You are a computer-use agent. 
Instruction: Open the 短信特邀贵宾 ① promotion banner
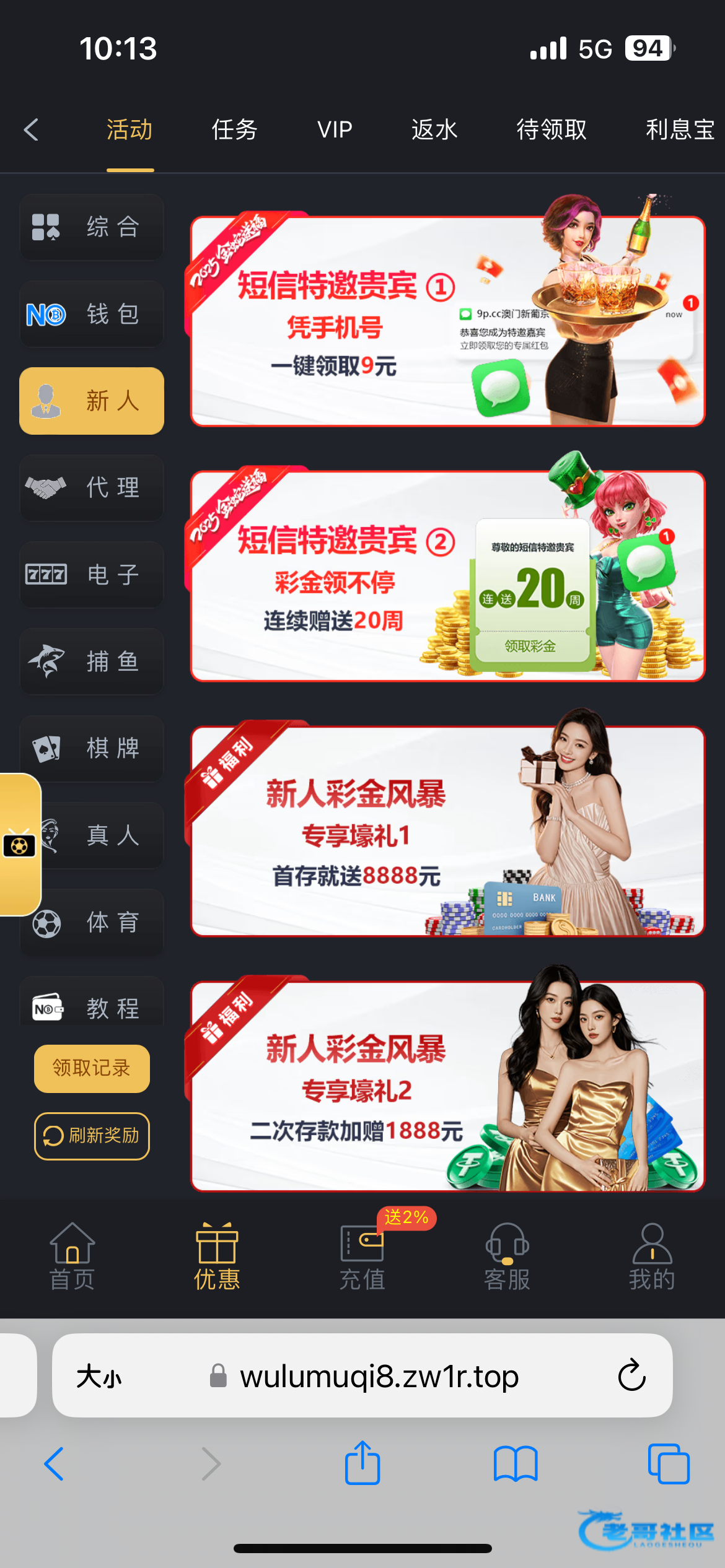pos(447,321)
